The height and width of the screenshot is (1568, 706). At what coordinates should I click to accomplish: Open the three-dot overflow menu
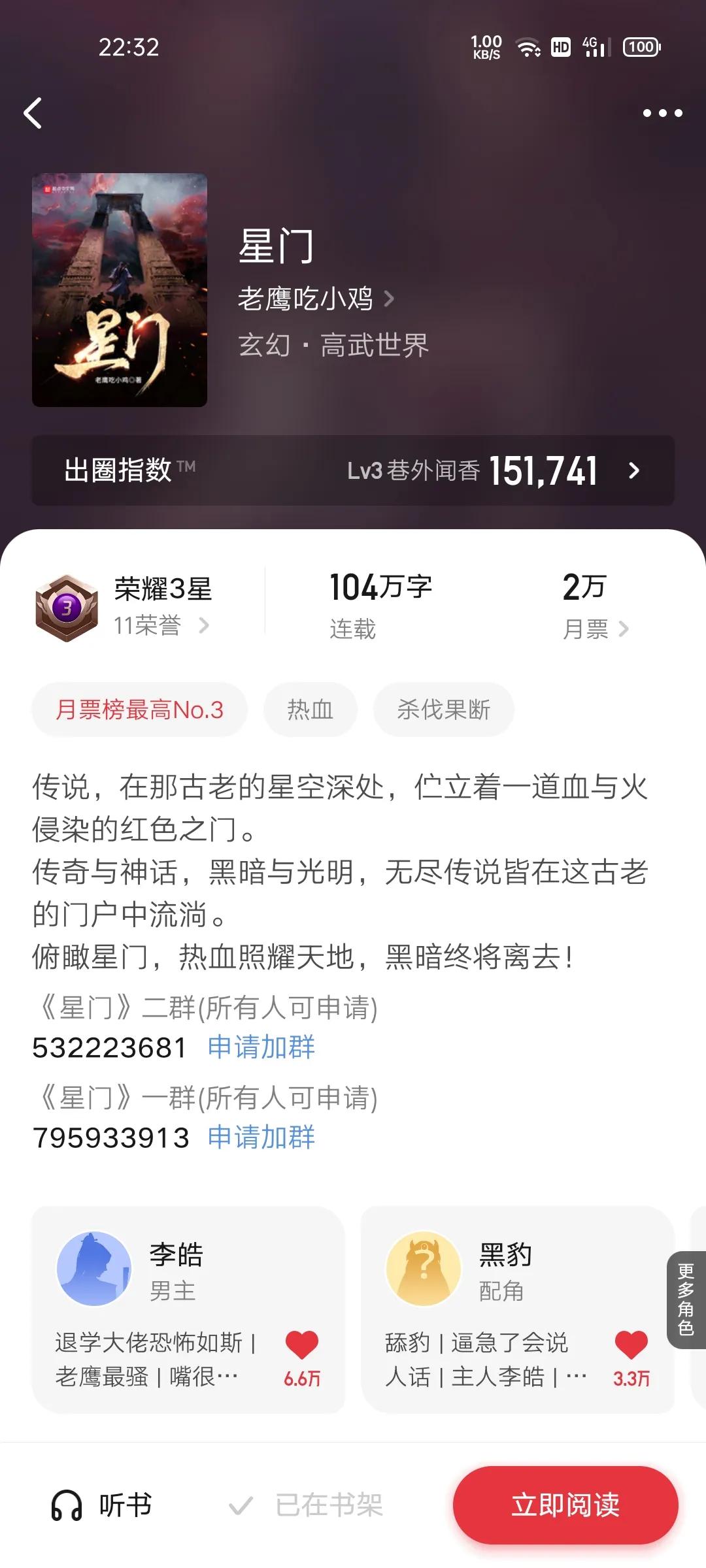point(662,113)
